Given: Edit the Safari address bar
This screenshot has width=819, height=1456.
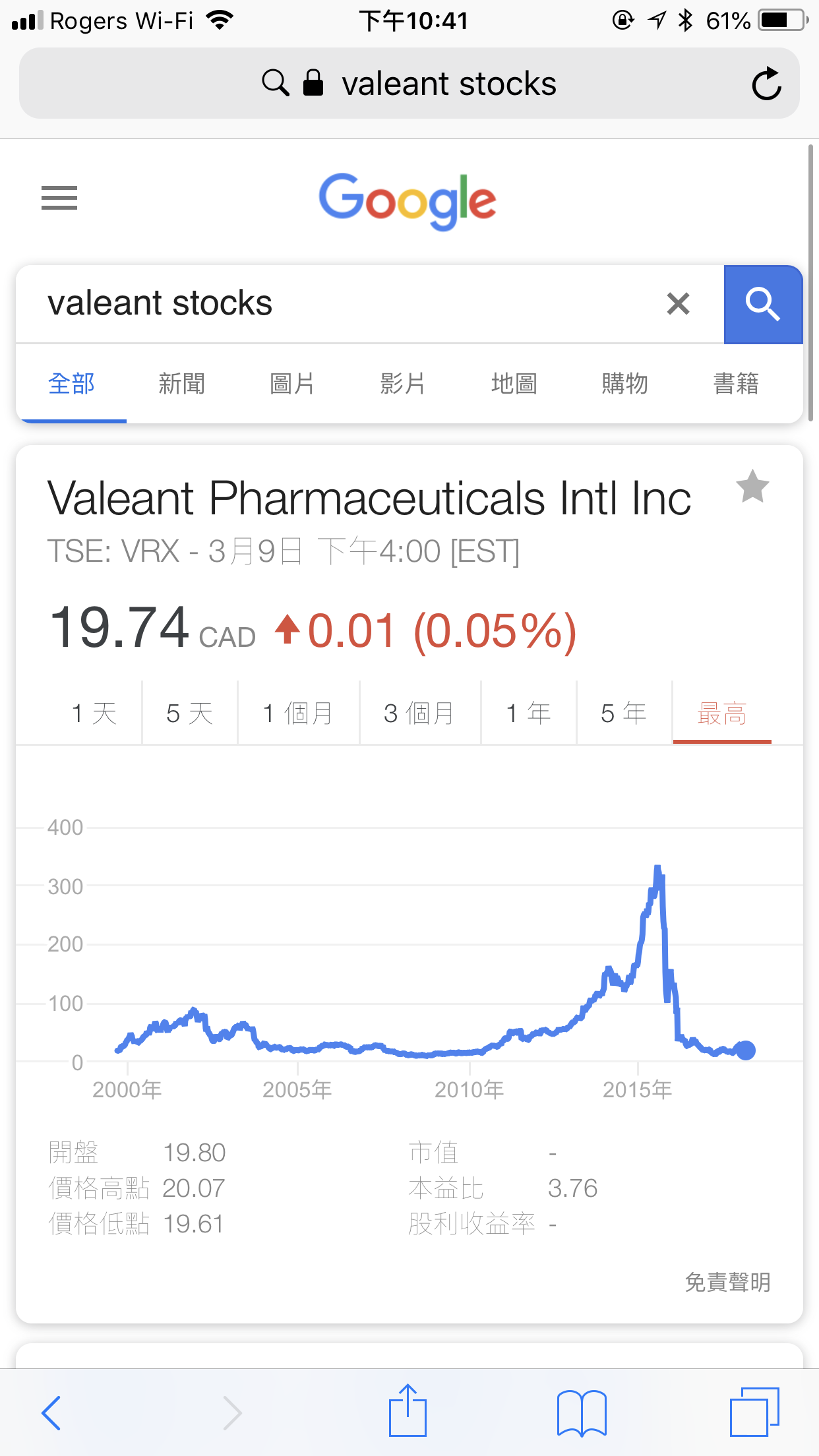Looking at the screenshot, I should (x=448, y=84).
